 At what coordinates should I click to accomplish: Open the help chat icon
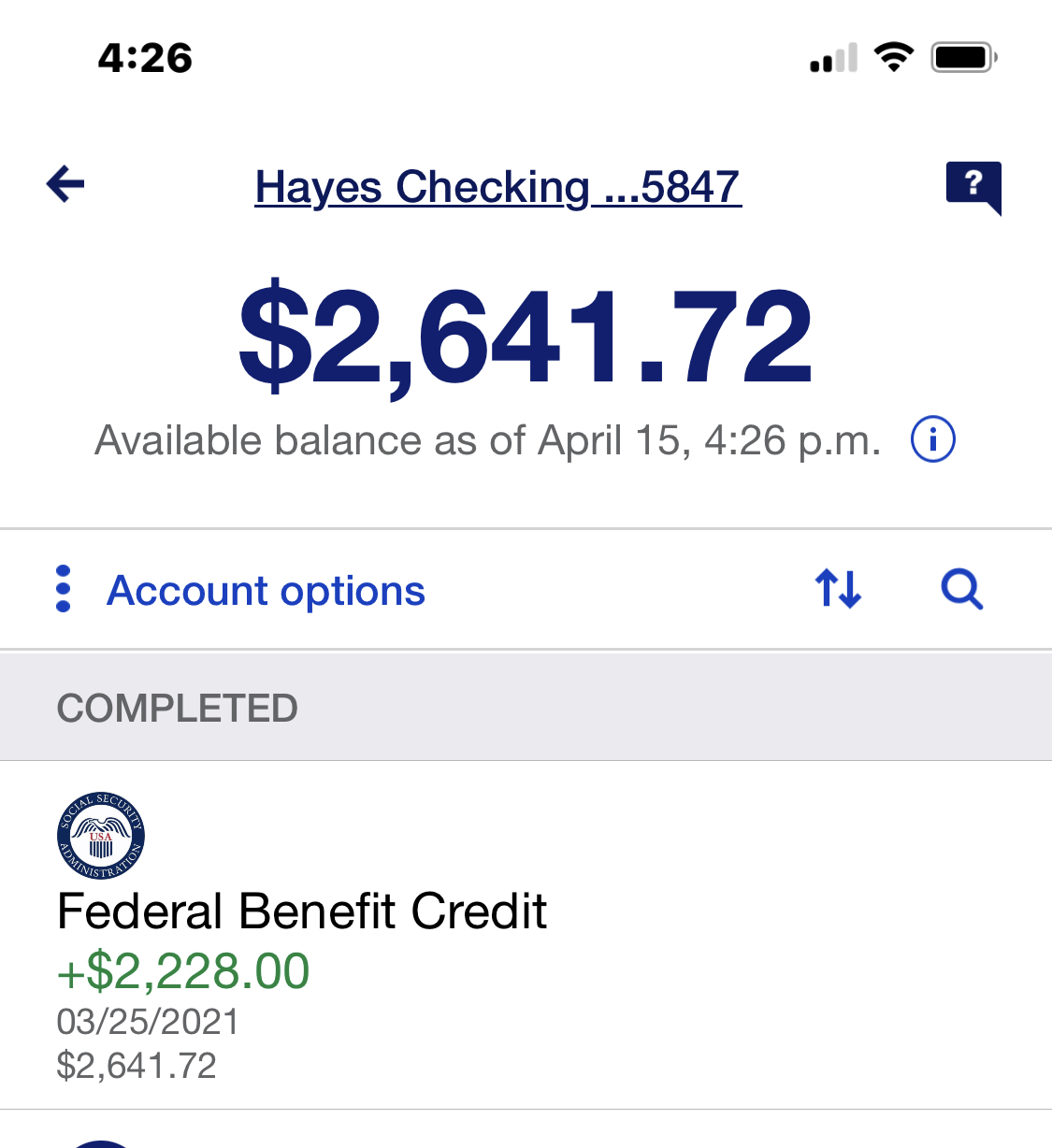pyautogui.click(x=973, y=185)
